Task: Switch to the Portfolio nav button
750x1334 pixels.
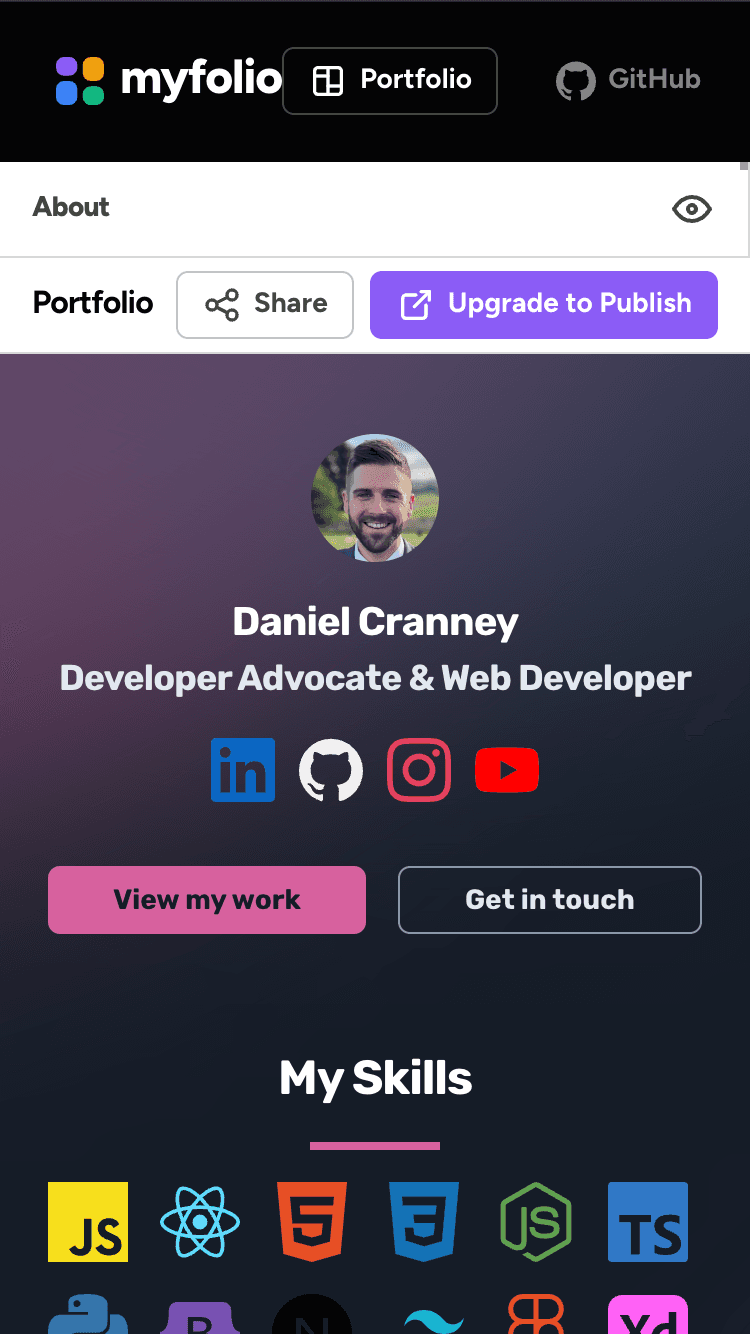Action: click(390, 80)
